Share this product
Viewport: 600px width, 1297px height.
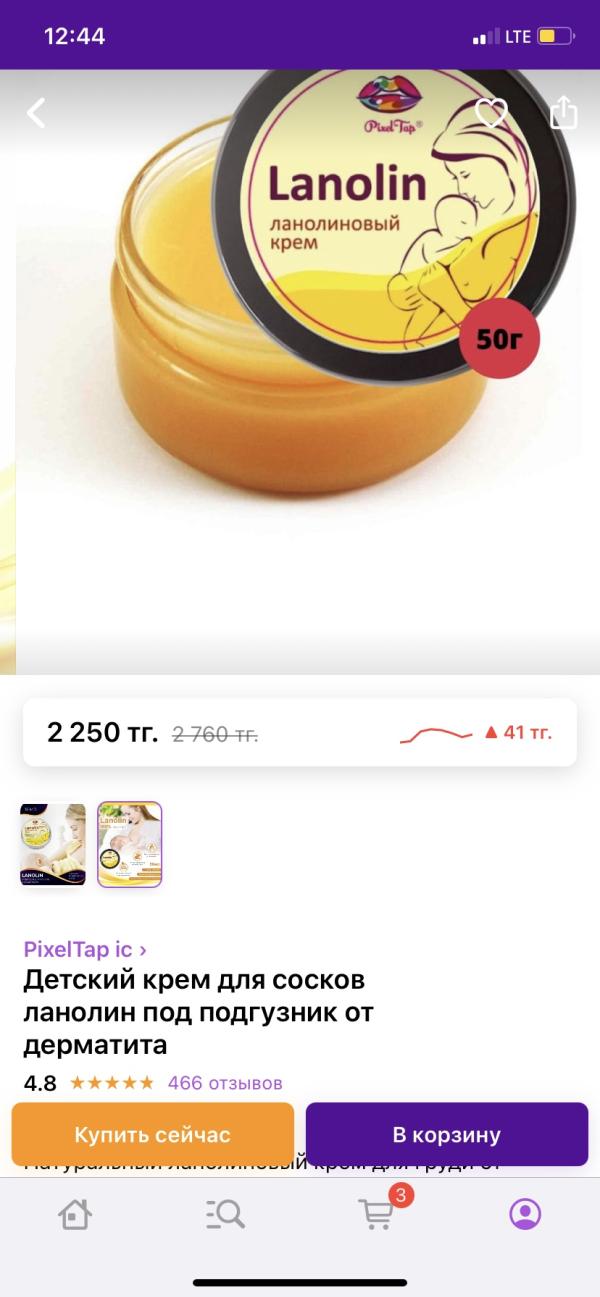[x=564, y=112]
